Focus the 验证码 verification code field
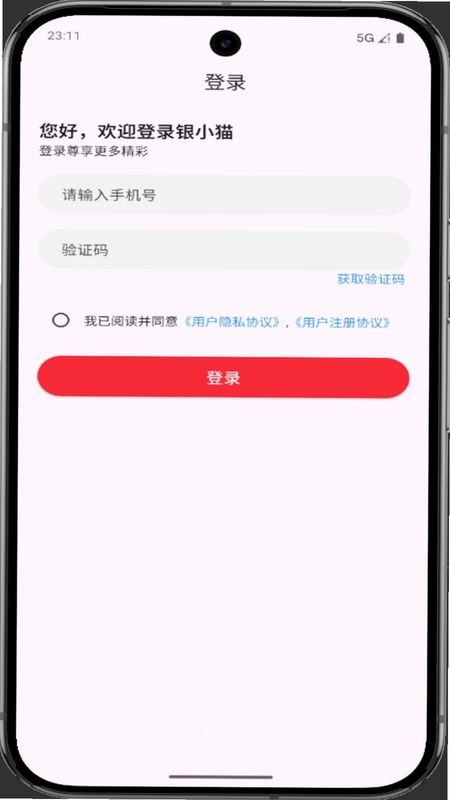Viewport: 450px width, 800px height. point(224,250)
